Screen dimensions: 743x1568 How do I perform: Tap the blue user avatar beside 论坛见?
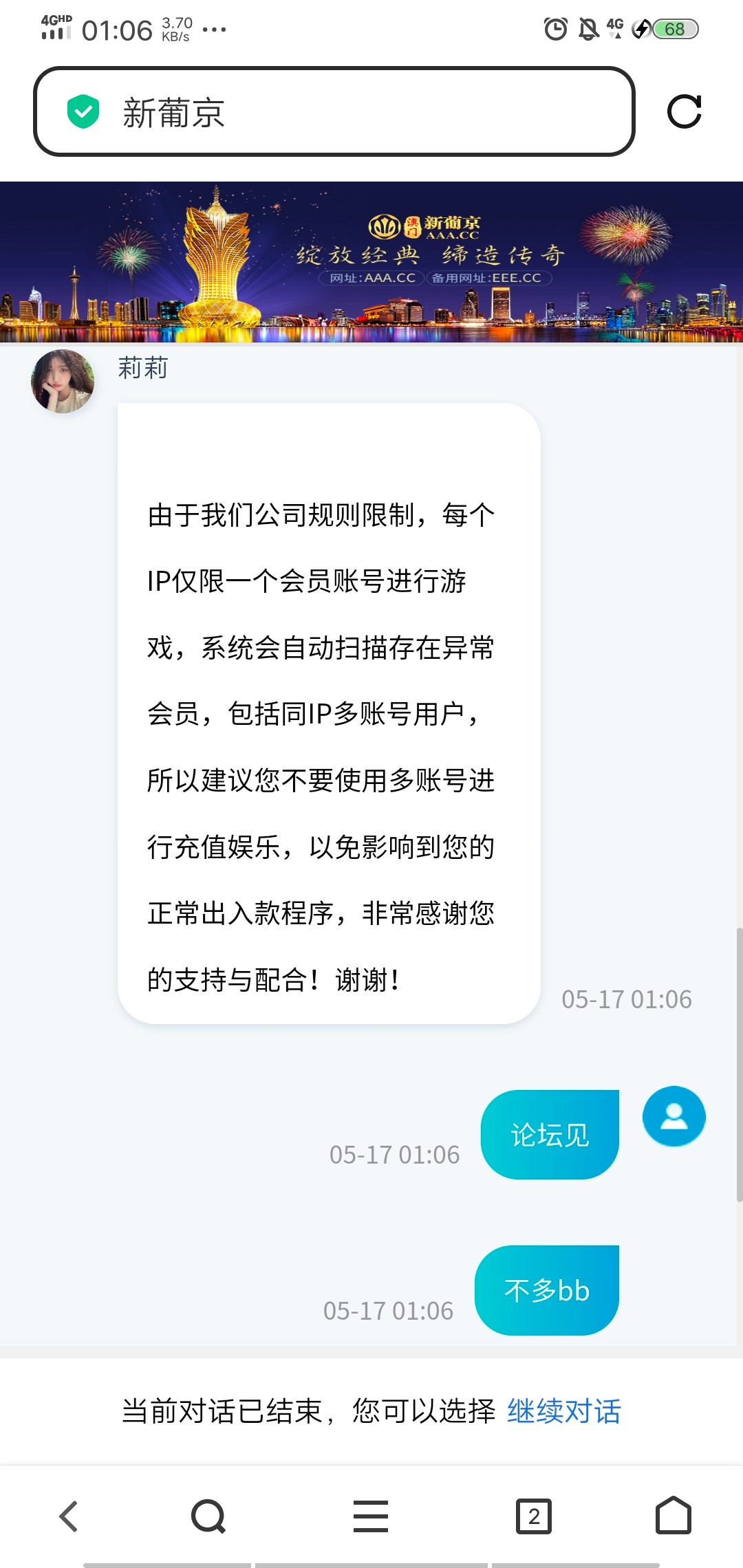click(x=674, y=1117)
